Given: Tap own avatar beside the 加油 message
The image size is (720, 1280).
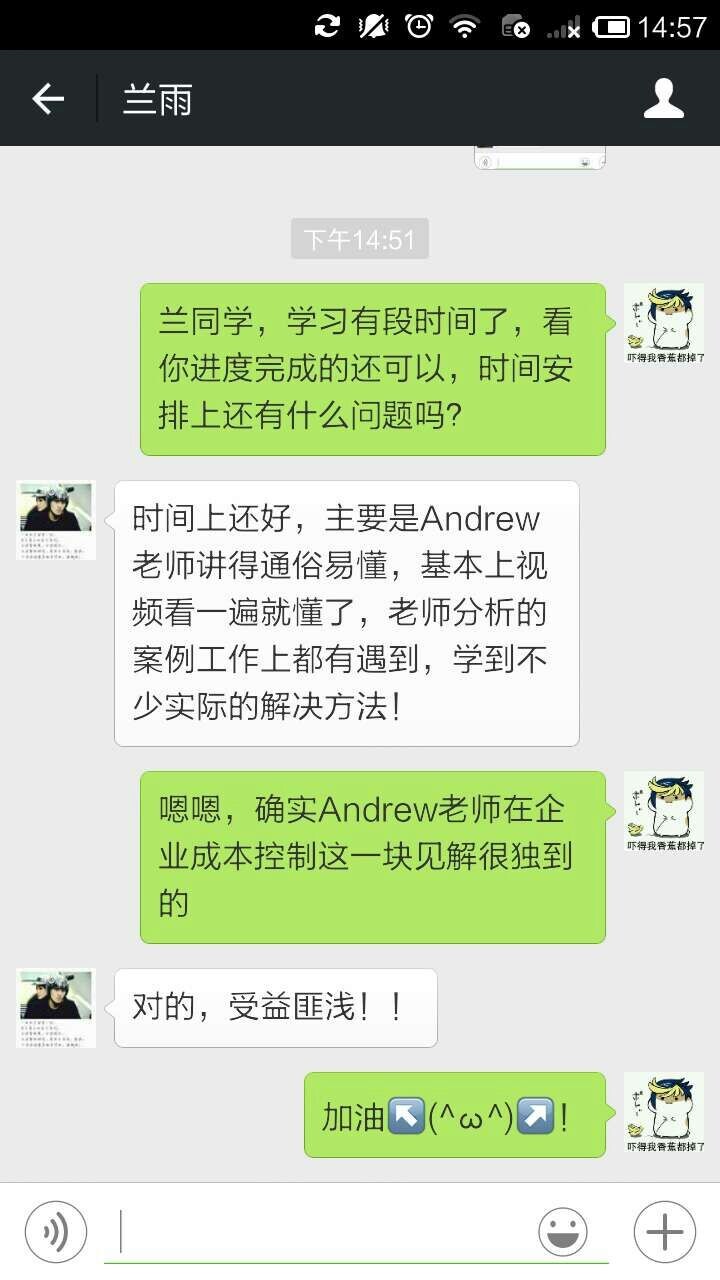Looking at the screenshot, I should (664, 1112).
